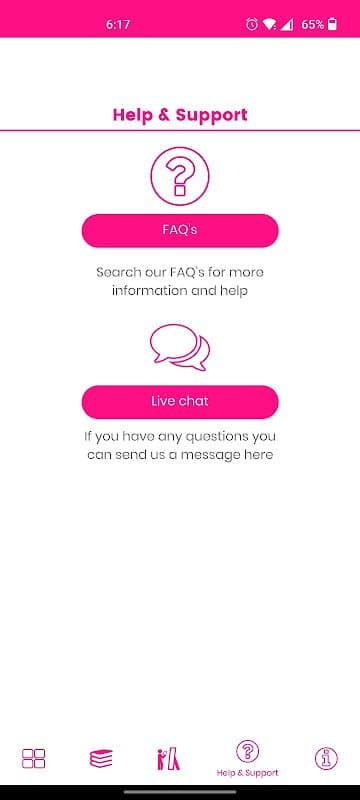Switch to the person with ladder tab

point(168,758)
